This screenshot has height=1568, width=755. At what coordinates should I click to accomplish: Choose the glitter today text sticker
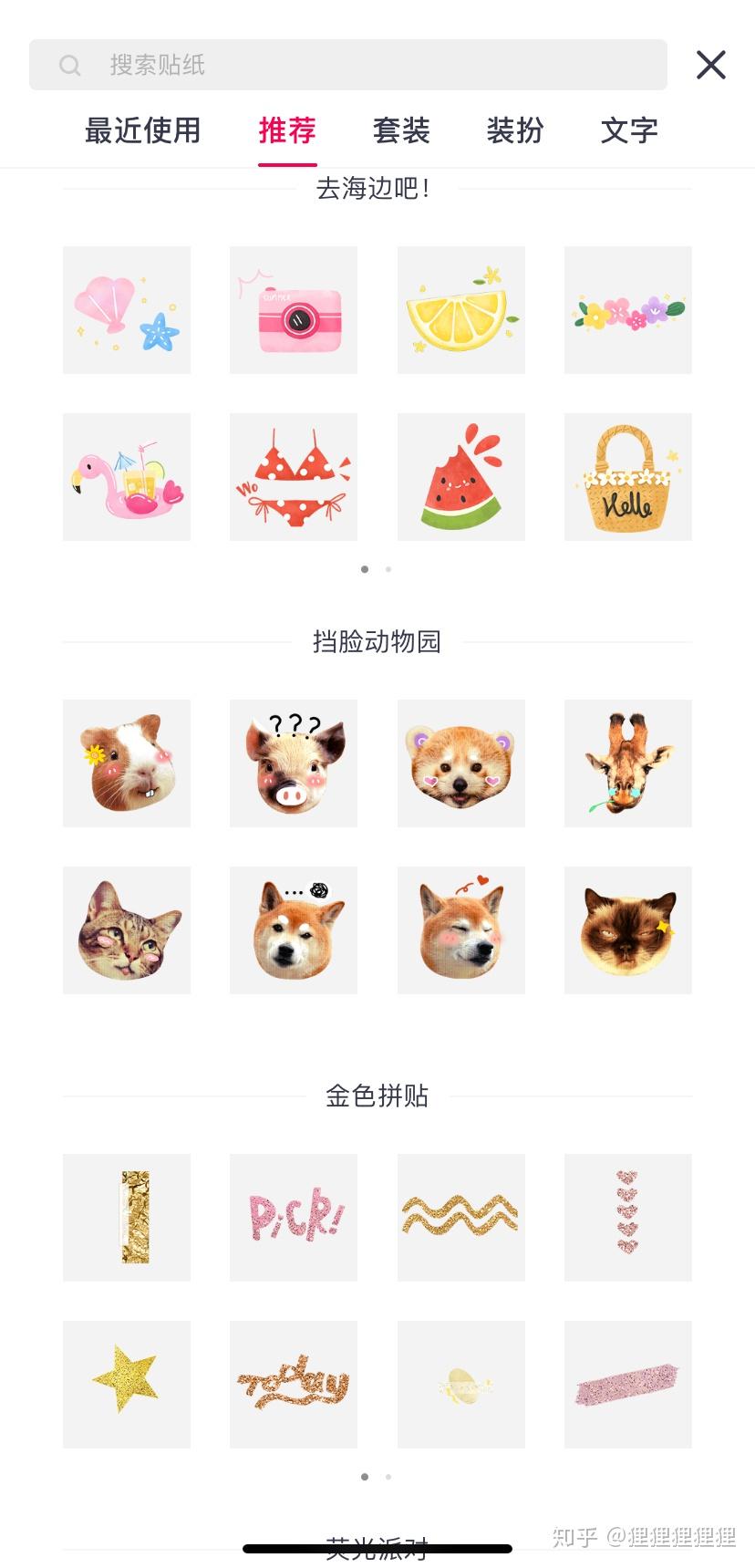point(294,1385)
